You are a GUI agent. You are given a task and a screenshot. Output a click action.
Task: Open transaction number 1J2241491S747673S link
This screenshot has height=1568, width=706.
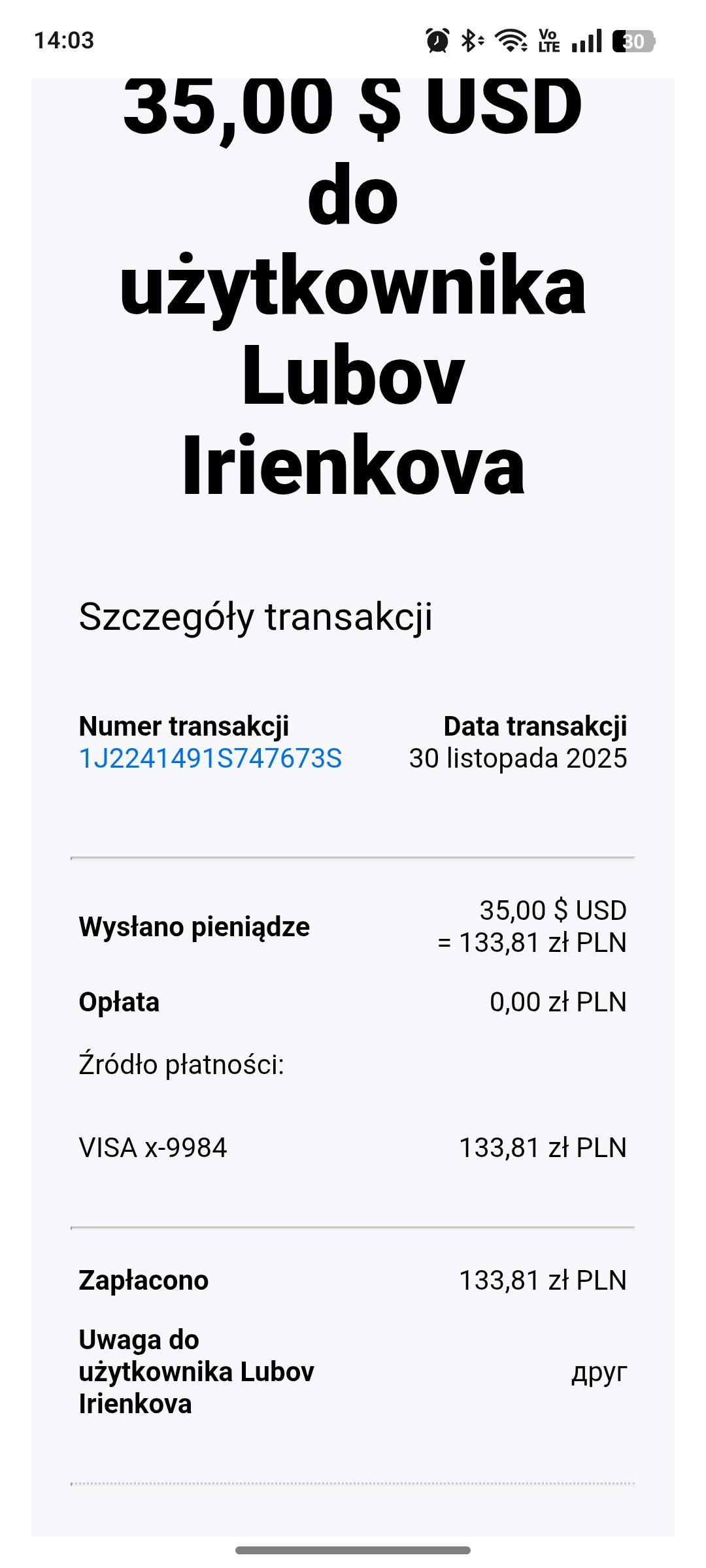pos(210,759)
